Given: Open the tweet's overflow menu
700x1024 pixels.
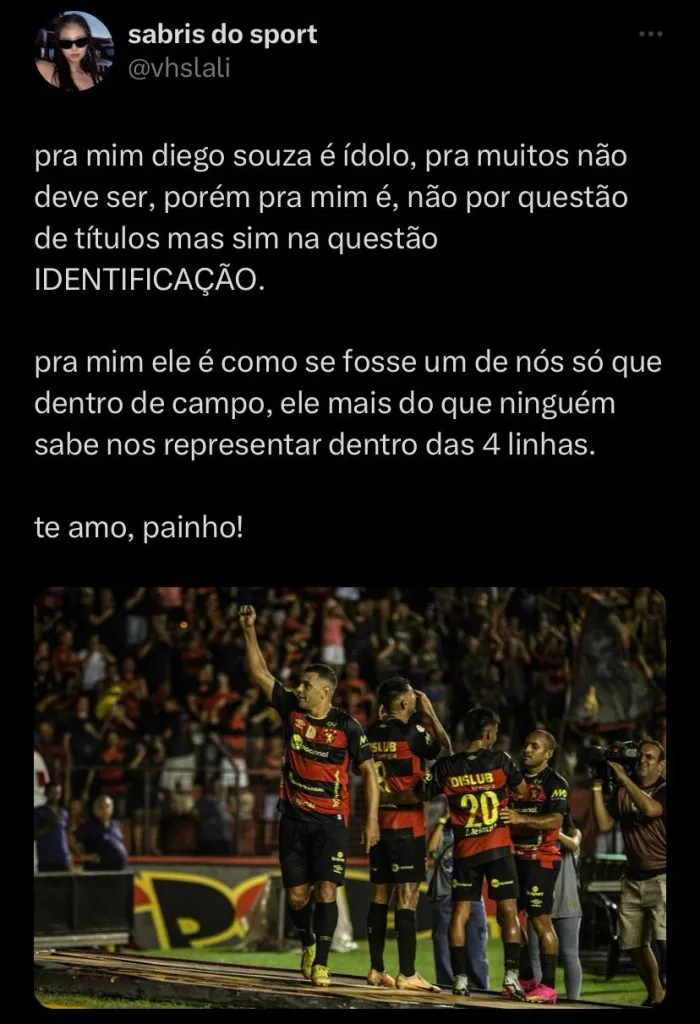Looking at the screenshot, I should pyautogui.click(x=651, y=33).
